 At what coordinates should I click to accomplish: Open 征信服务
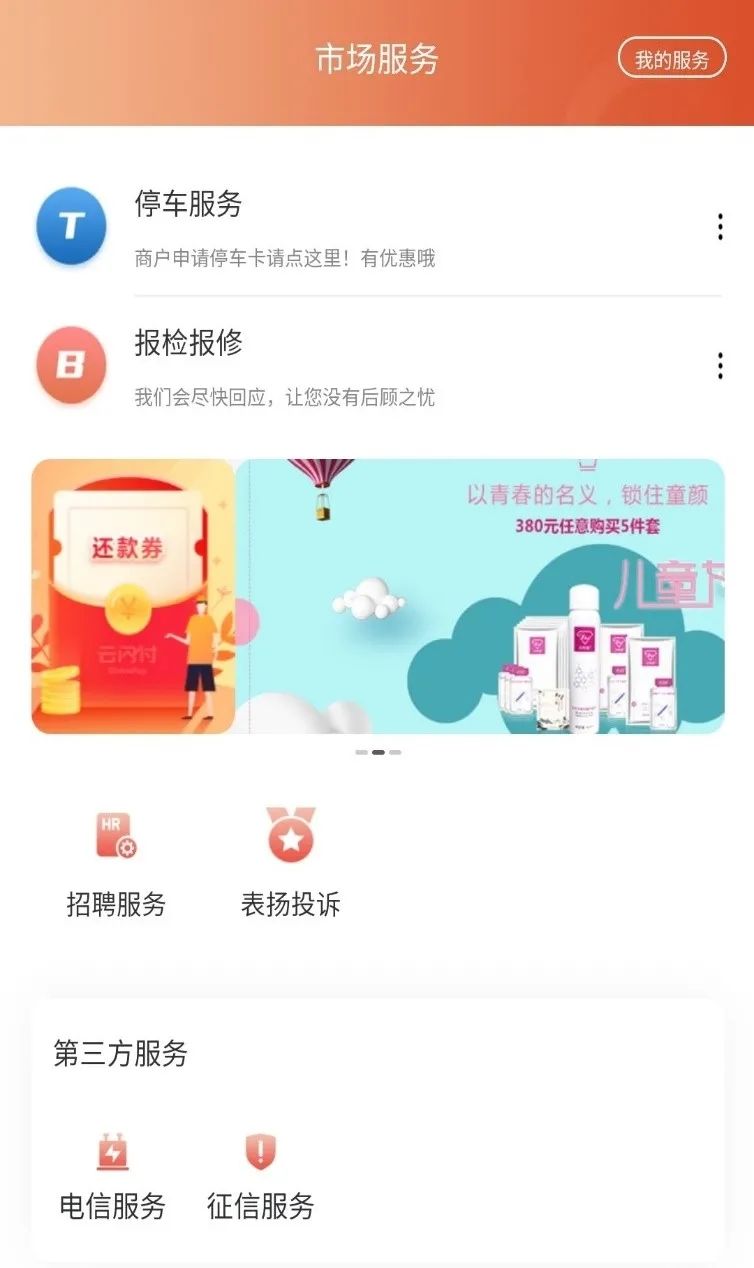pyautogui.click(x=260, y=1177)
